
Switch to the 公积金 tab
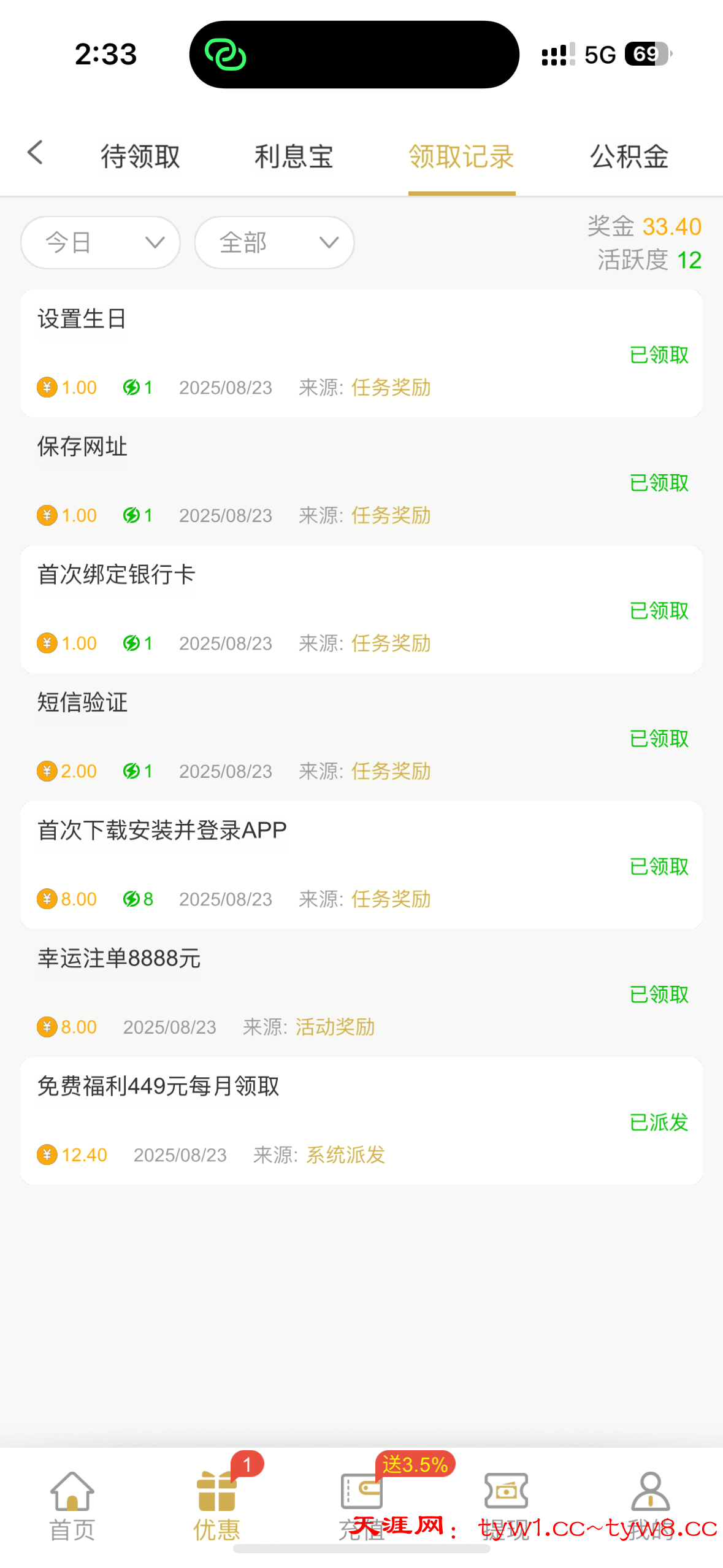[629, 156]
